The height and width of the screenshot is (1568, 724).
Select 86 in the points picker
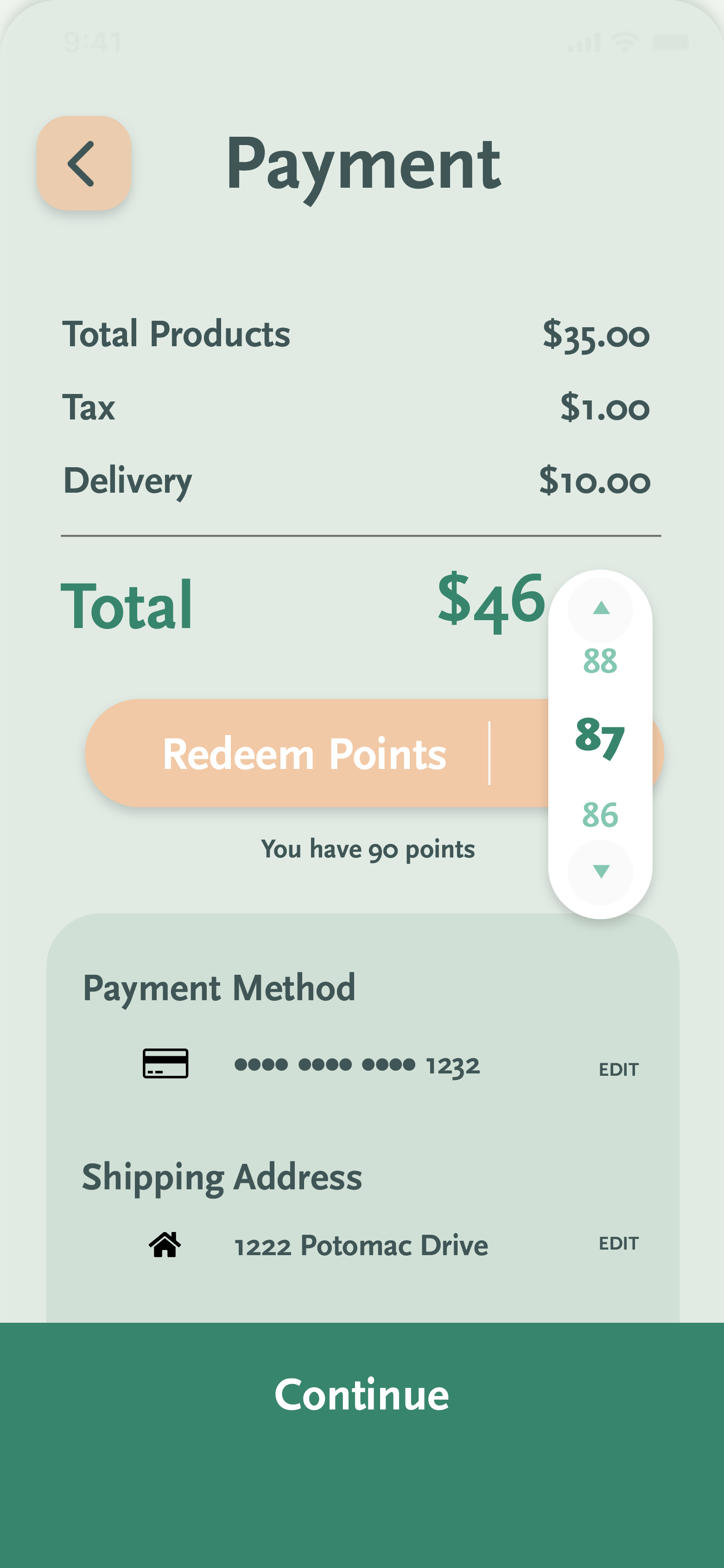click(x=600, y=814)
